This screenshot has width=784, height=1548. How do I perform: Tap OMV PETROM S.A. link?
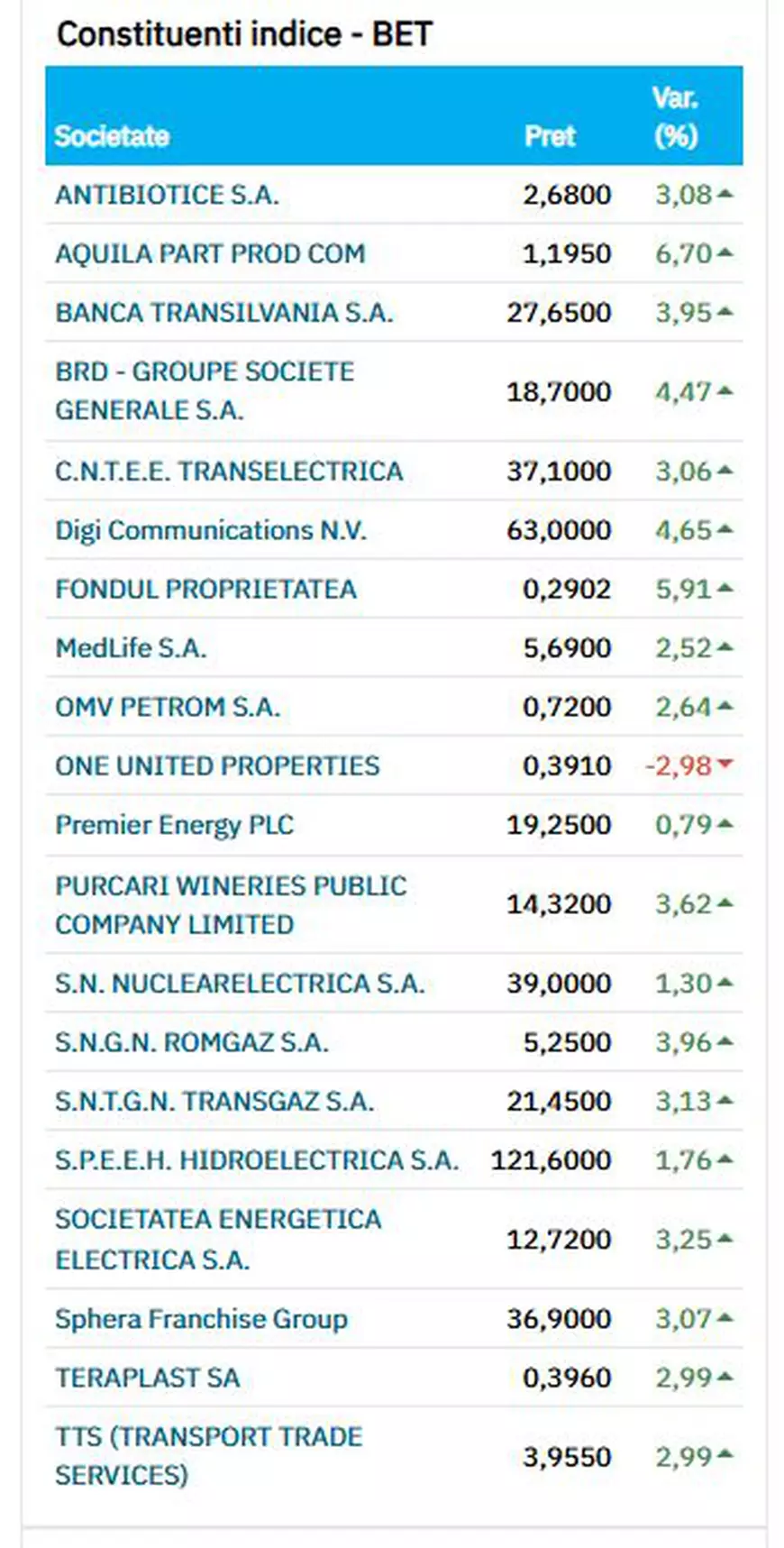point(168,707)
